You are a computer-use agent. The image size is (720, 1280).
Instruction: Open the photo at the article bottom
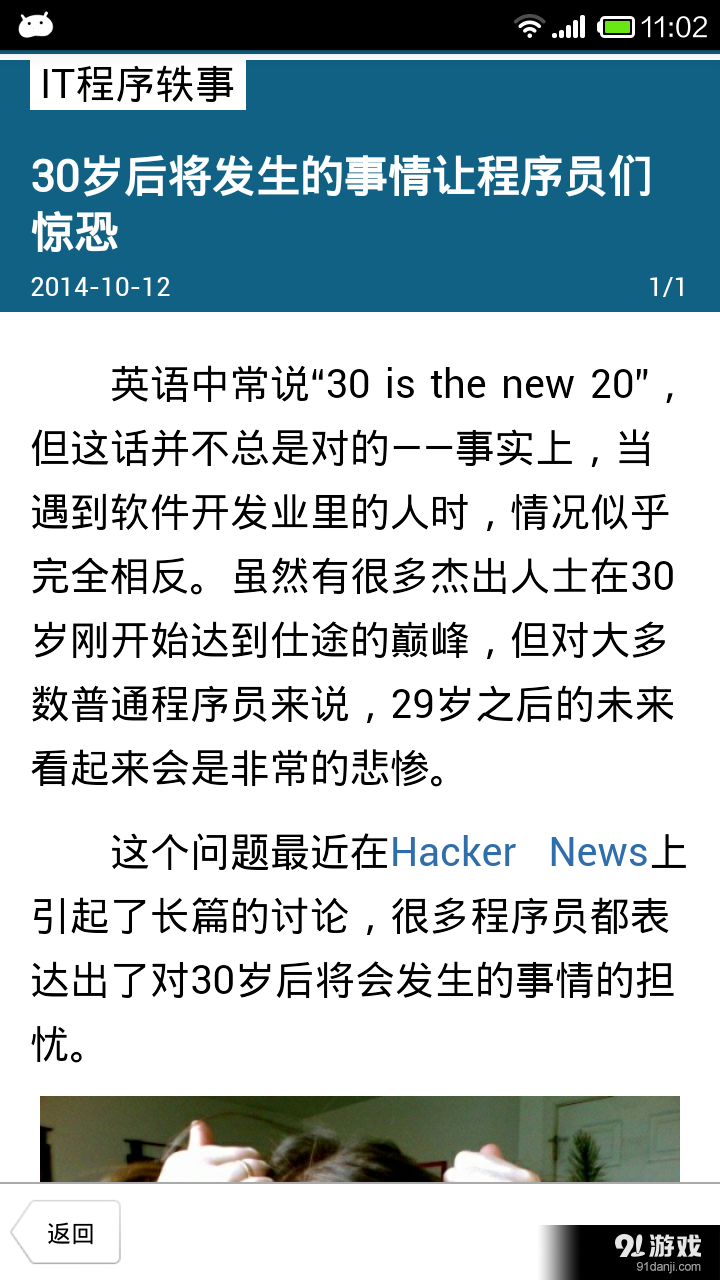coord(358,1140)
